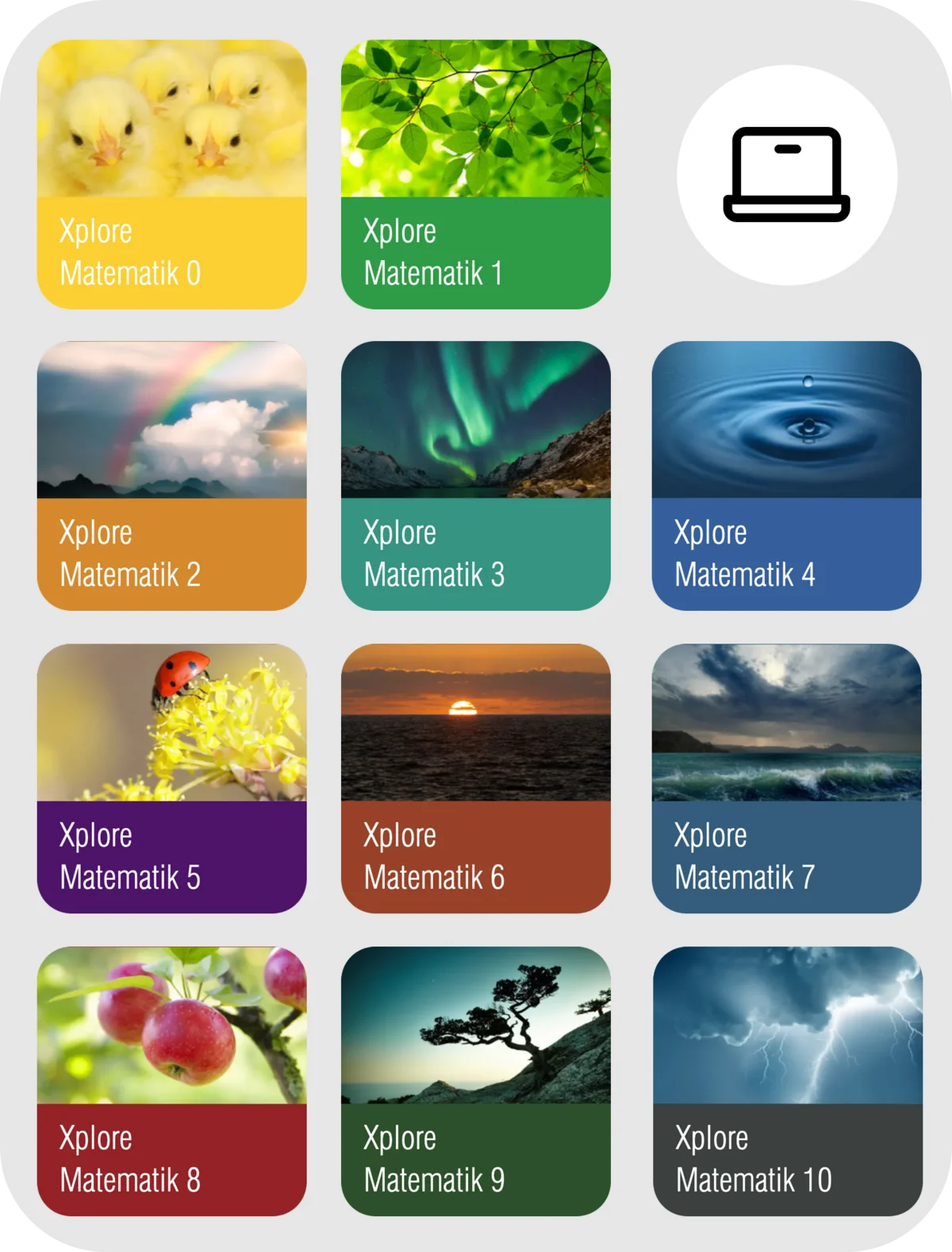Viewport: 952px width, 1252px height.
Task: Click the chicks image on Matematik 0
Action: (x=171, y=119)
